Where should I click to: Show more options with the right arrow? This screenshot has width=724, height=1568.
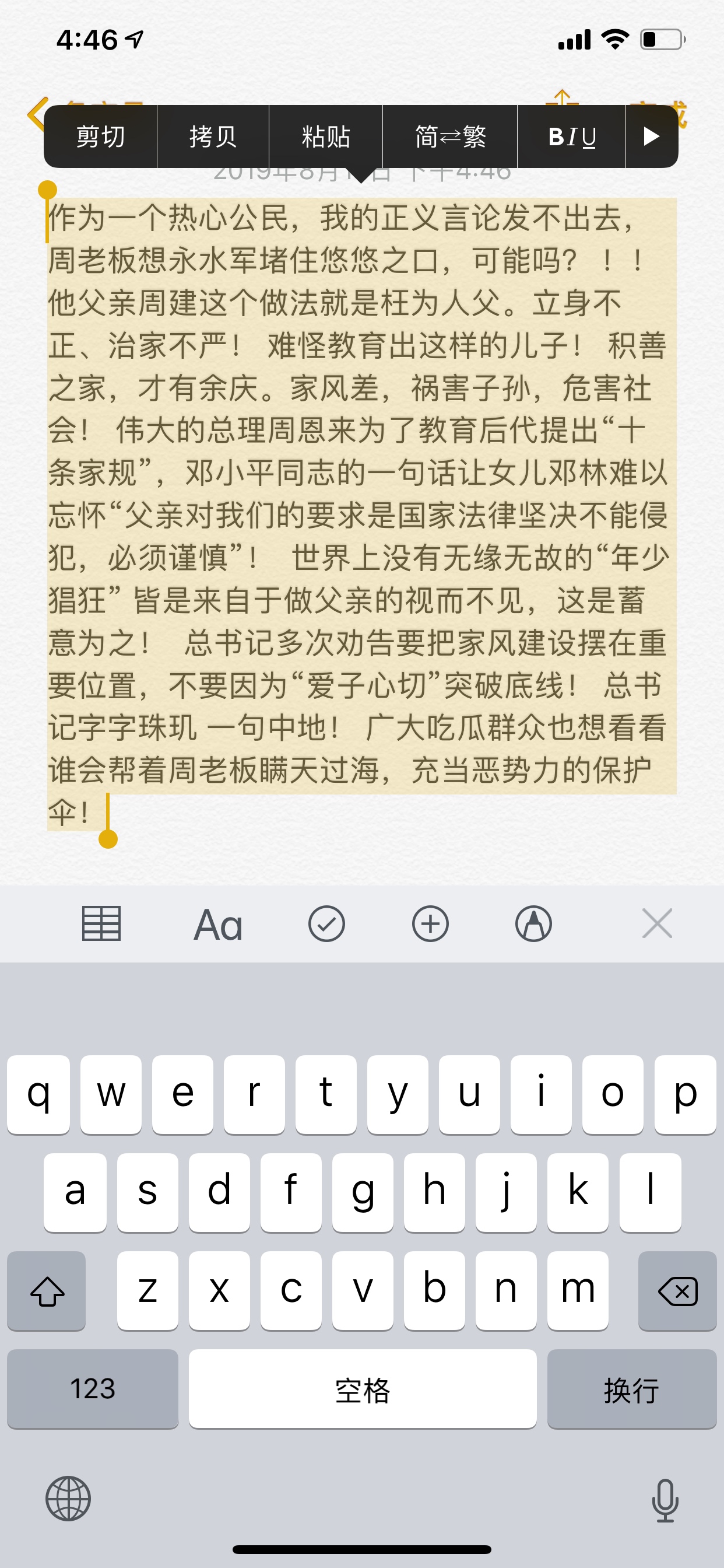pyautogui.click(x=651, y=136)
